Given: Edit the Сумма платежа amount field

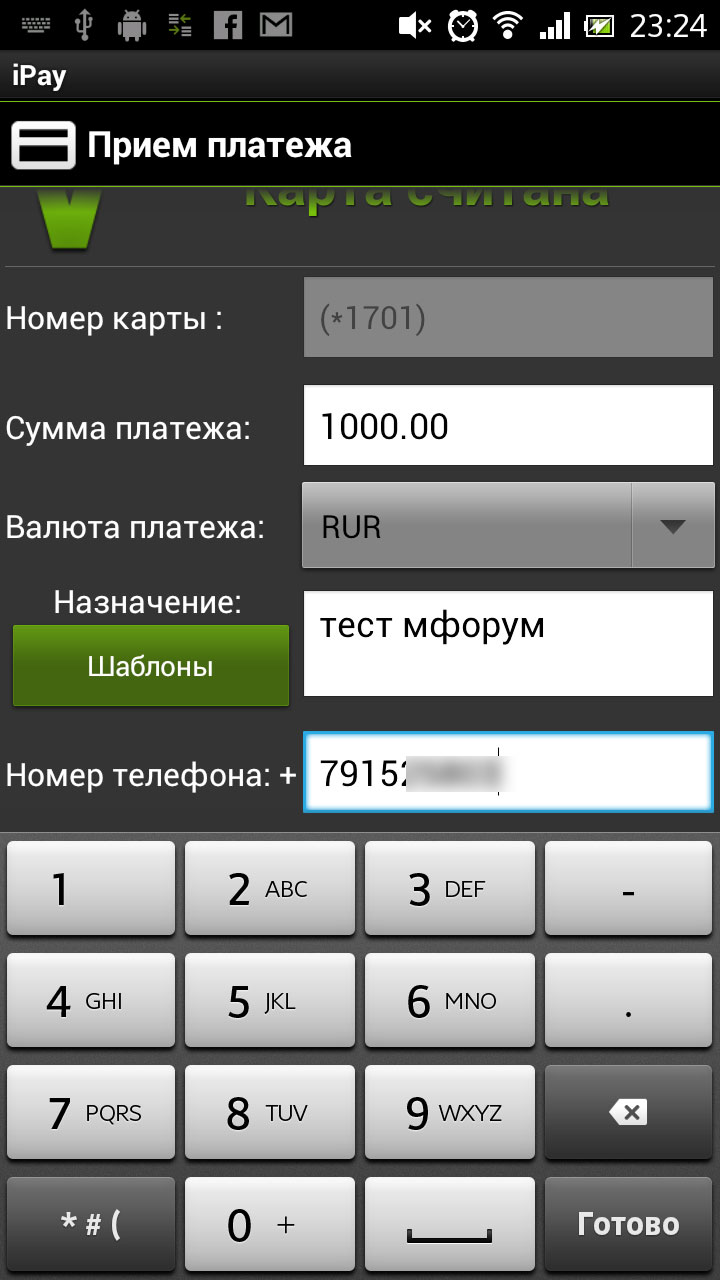Looking at the screenshot, I should pos(508,427).
